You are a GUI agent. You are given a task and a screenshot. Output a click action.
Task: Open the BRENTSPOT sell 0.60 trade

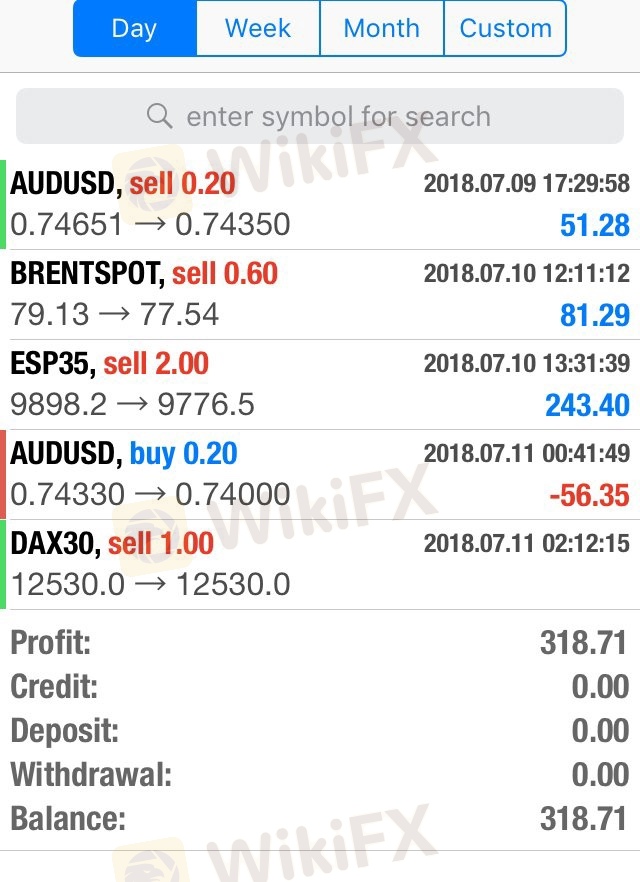[320, 294]
